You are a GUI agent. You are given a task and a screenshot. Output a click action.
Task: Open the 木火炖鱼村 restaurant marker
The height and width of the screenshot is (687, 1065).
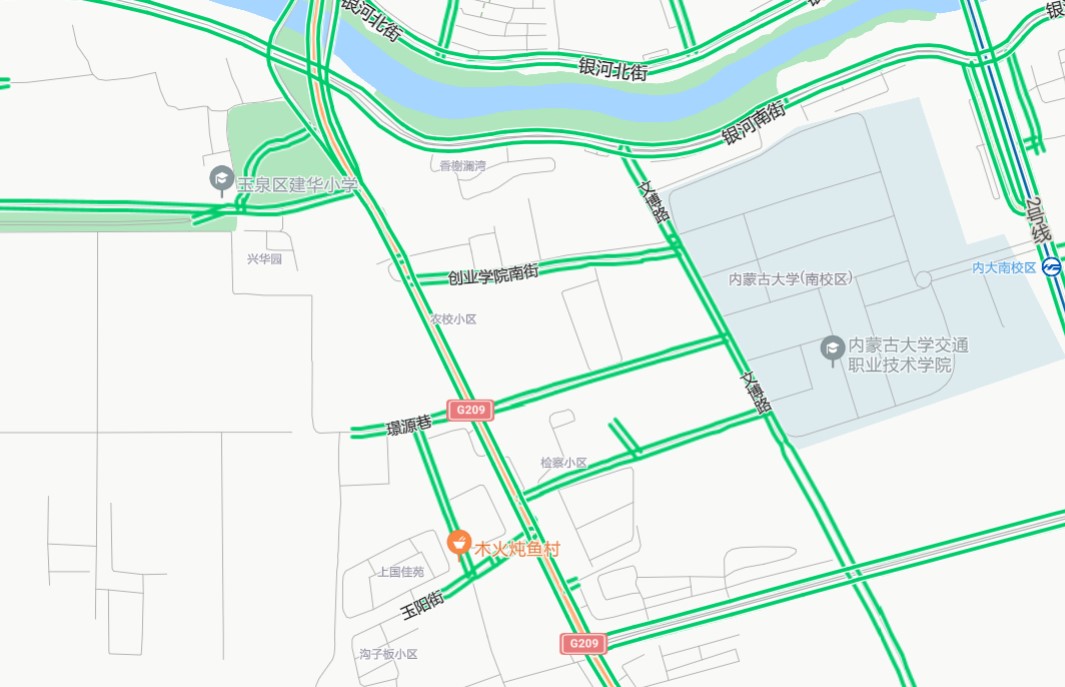(458, 542)
